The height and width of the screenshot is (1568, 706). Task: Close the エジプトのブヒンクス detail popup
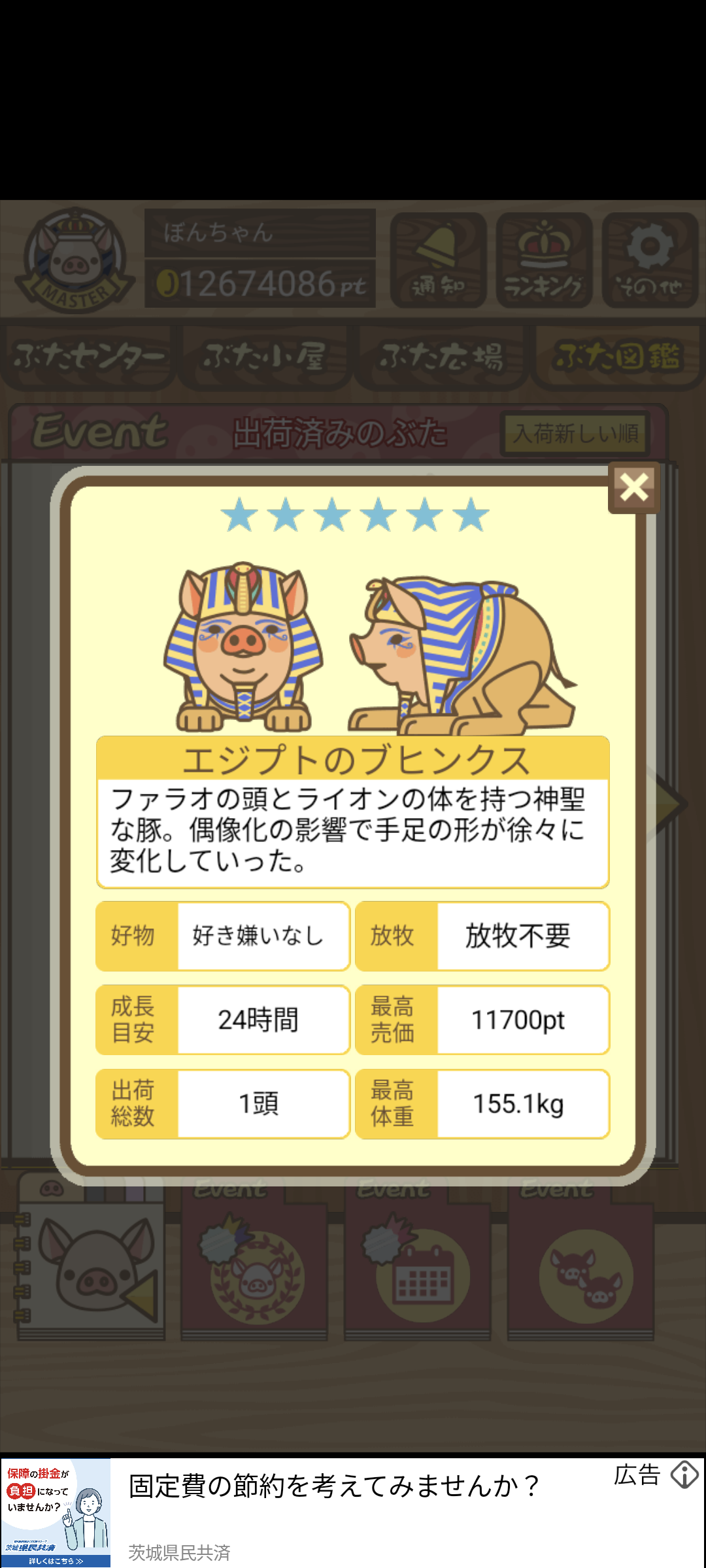[x=633, y=487]
